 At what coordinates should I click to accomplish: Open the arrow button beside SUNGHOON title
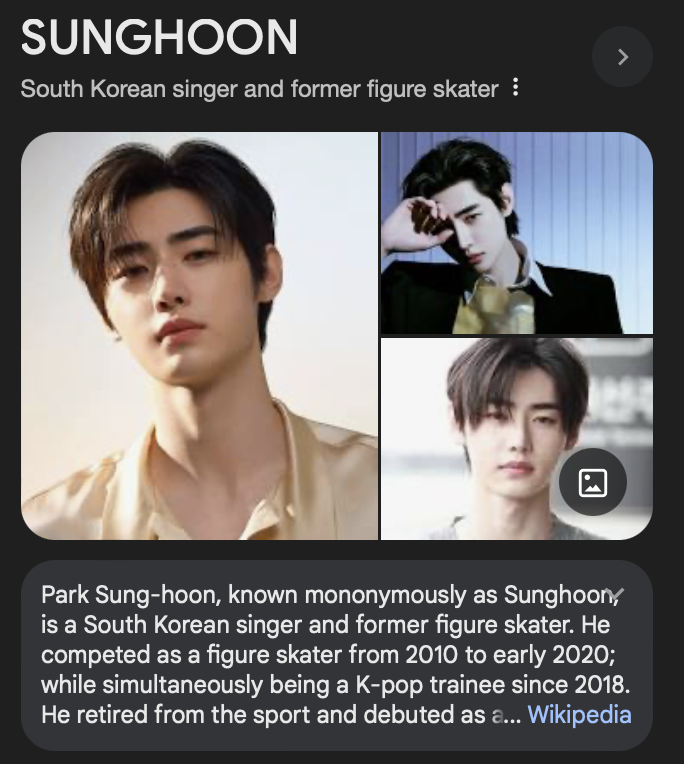pos(622,57)
